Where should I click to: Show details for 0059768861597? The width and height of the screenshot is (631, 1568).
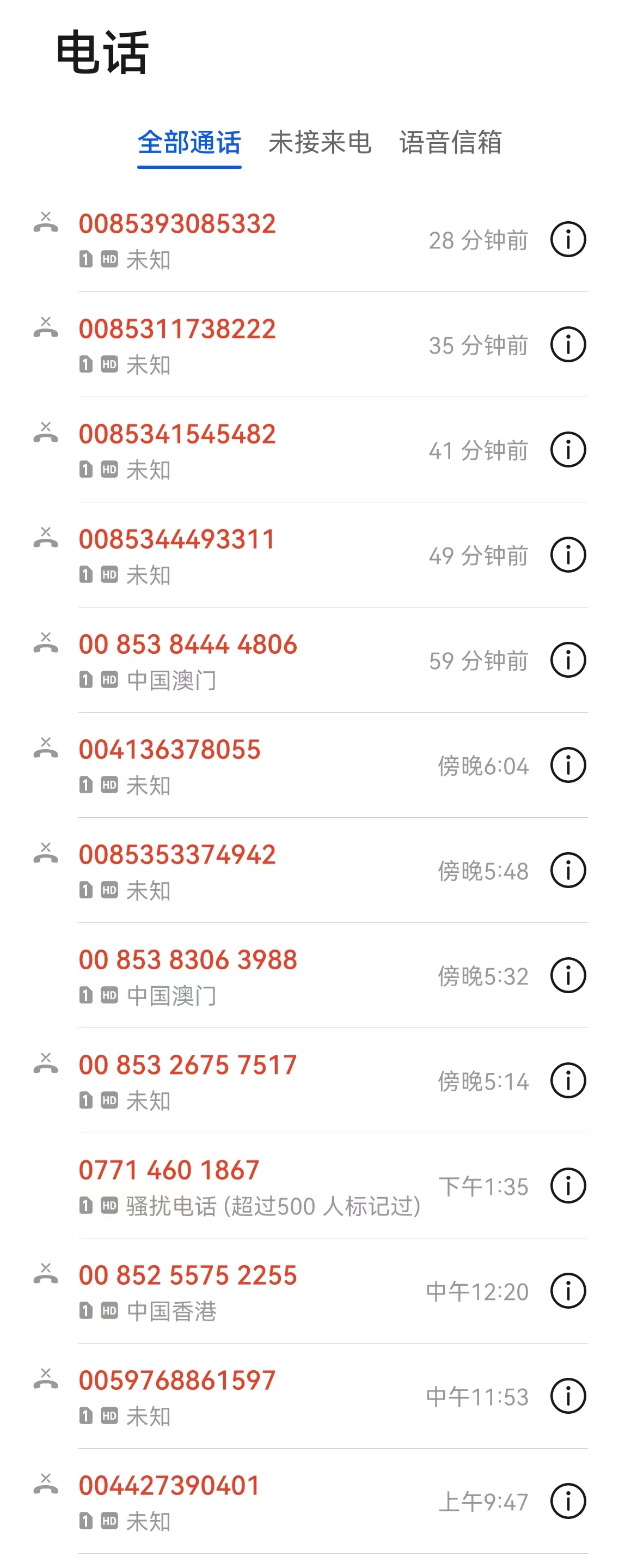pyautogui.click(x=568, y=1396)
